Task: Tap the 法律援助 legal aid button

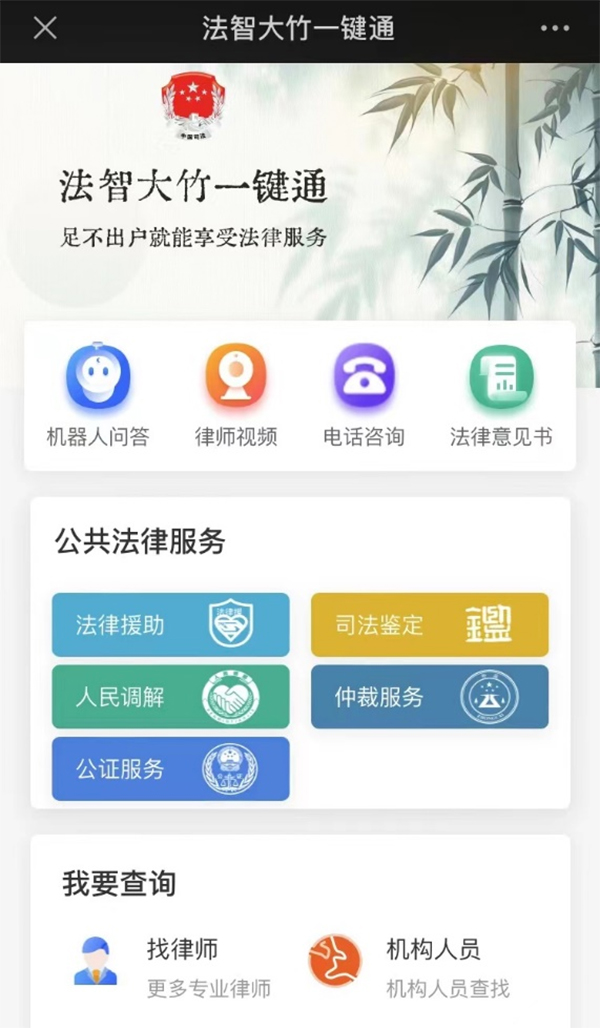Action: [170, 625]
